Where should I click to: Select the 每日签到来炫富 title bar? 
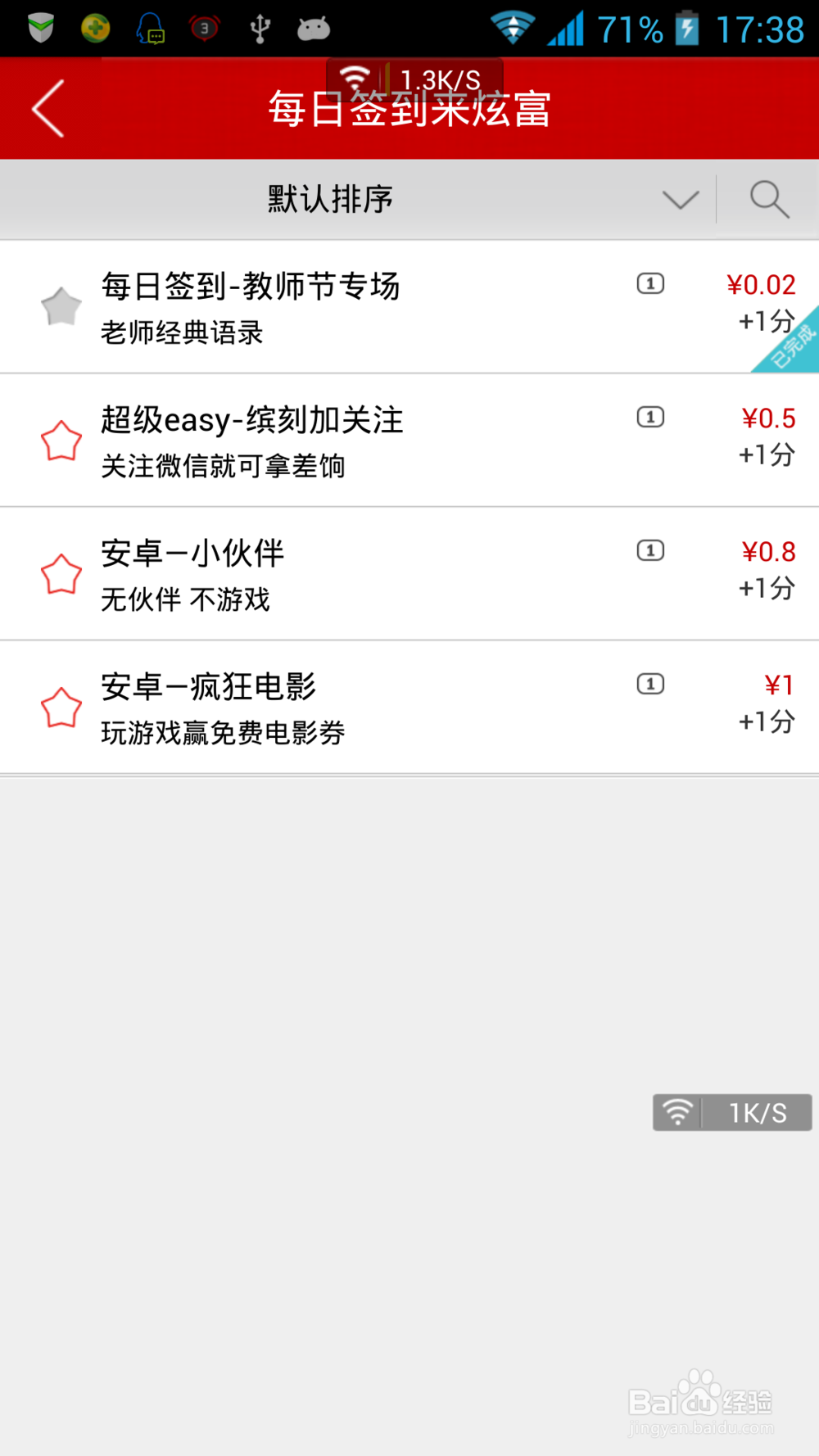(x=409, y=107)
